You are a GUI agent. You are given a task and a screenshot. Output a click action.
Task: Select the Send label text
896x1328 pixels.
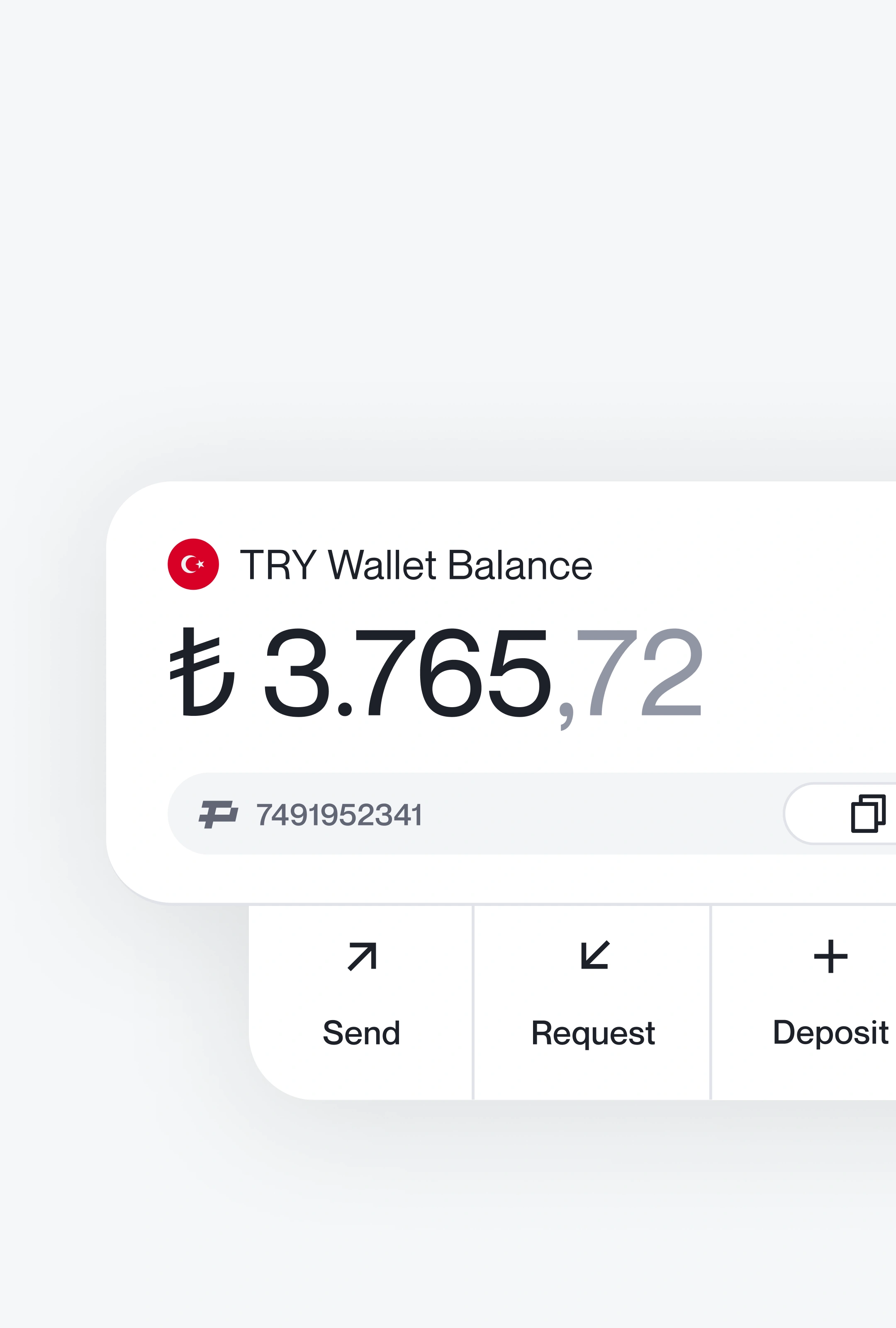pos(362,1032)
